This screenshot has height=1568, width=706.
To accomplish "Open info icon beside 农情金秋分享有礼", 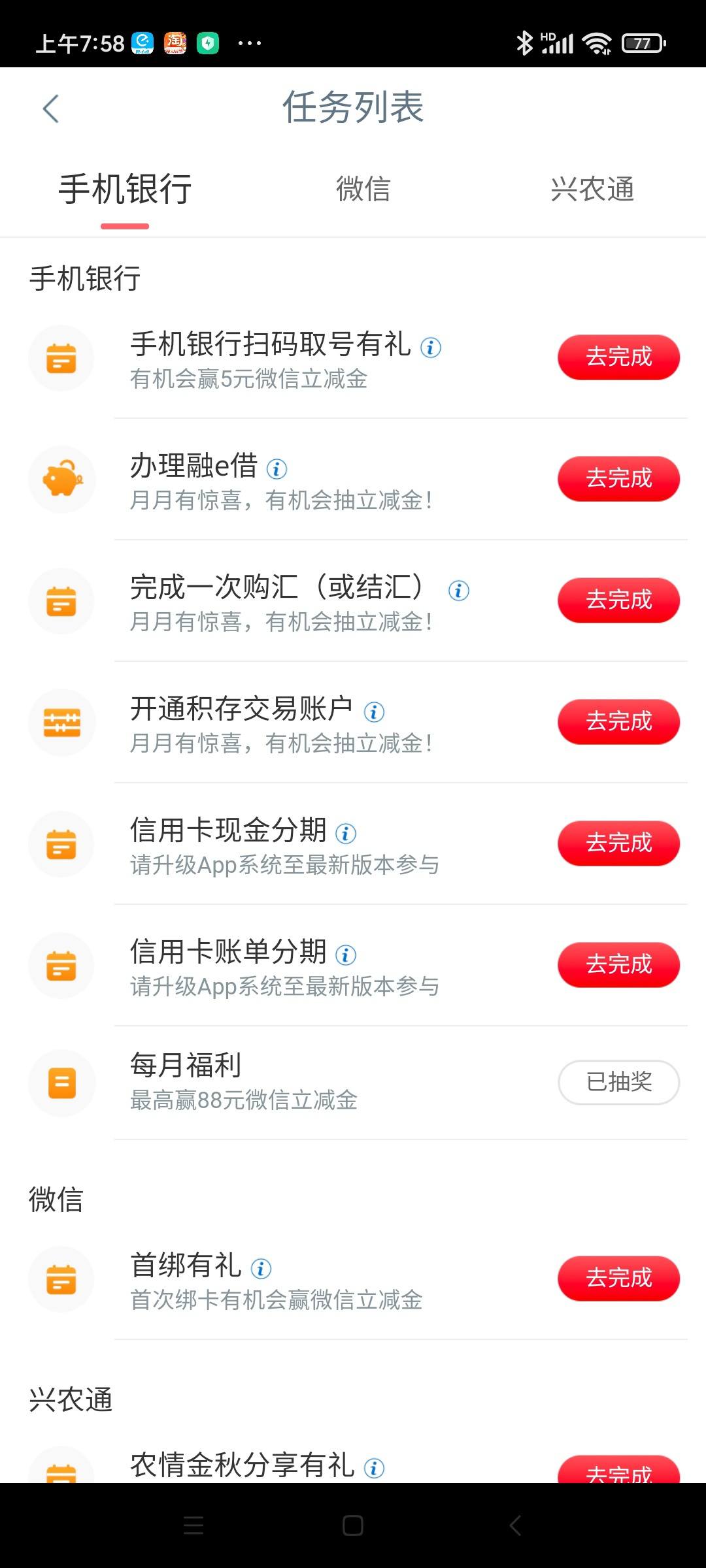I will 374,1468.
